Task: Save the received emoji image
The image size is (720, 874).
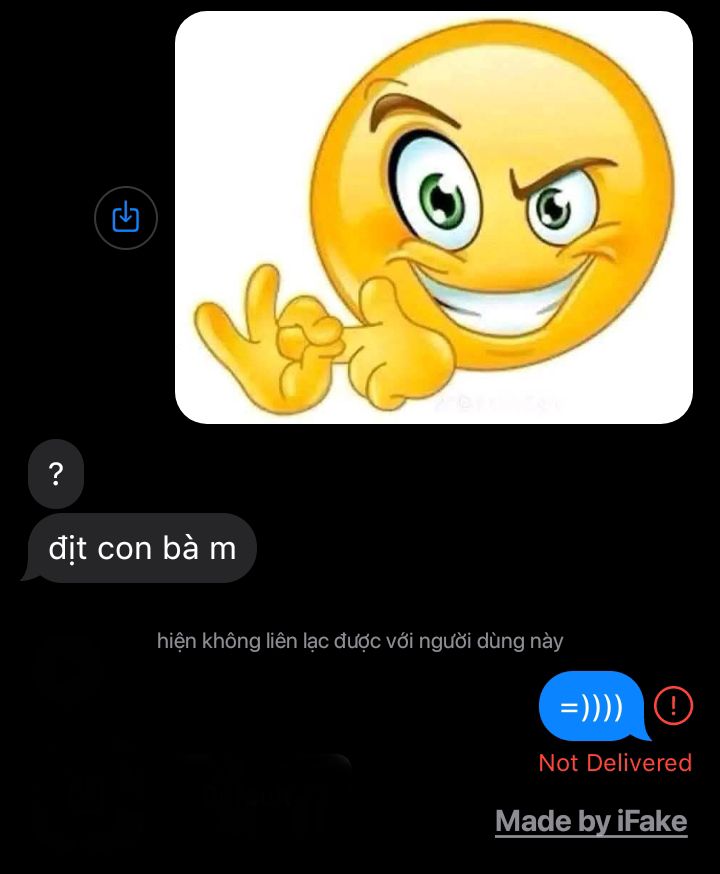Action: click(x=126, y=217)
